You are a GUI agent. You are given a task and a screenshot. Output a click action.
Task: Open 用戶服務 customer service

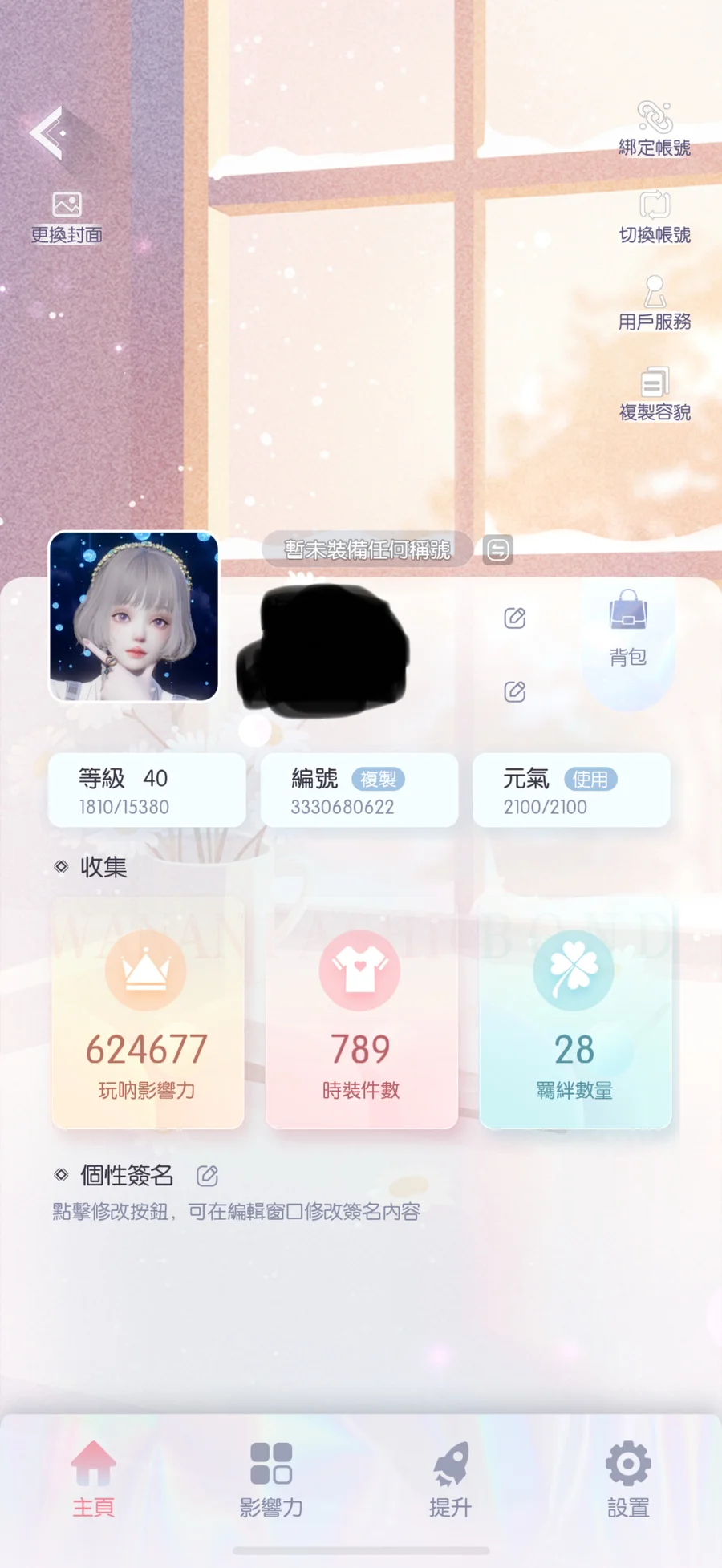click(x=655, y=303)
